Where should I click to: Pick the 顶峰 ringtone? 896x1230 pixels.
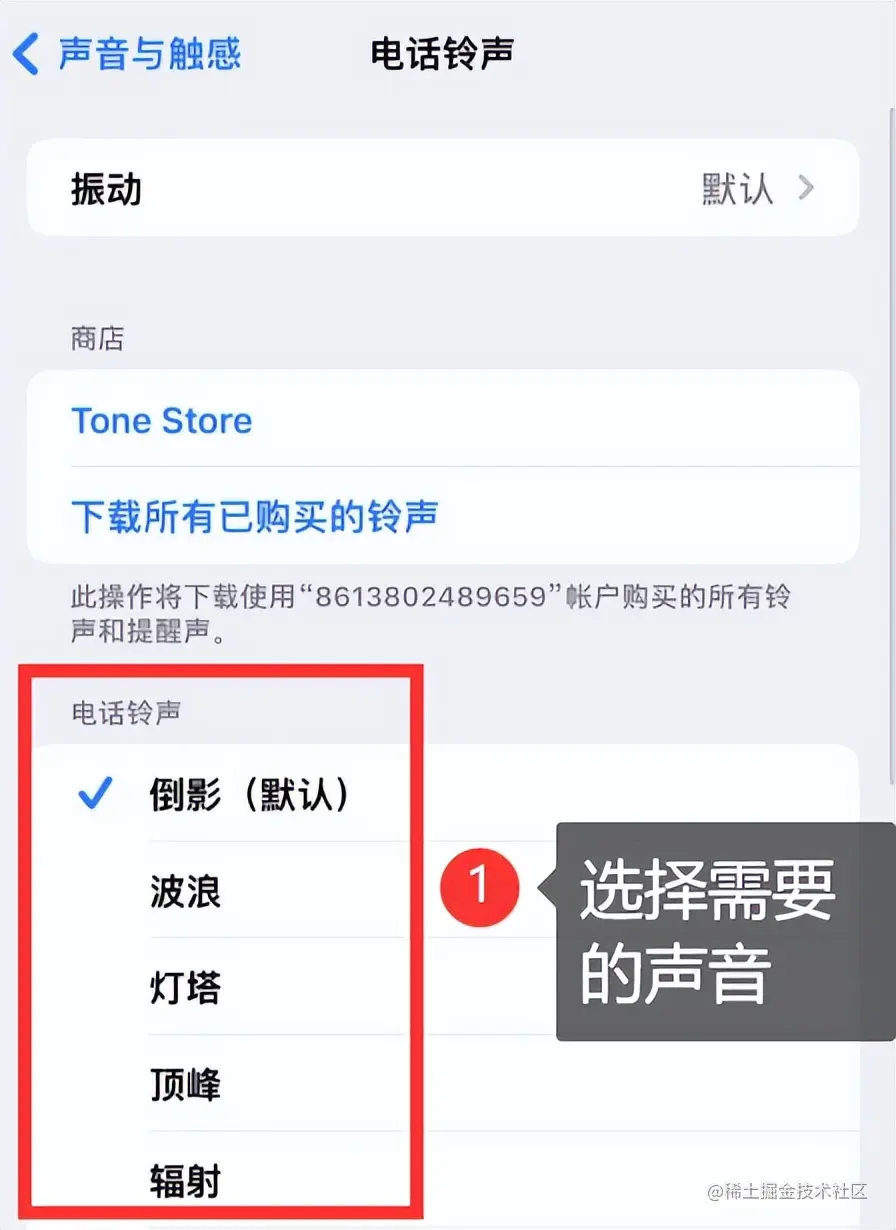[186, 1084]
